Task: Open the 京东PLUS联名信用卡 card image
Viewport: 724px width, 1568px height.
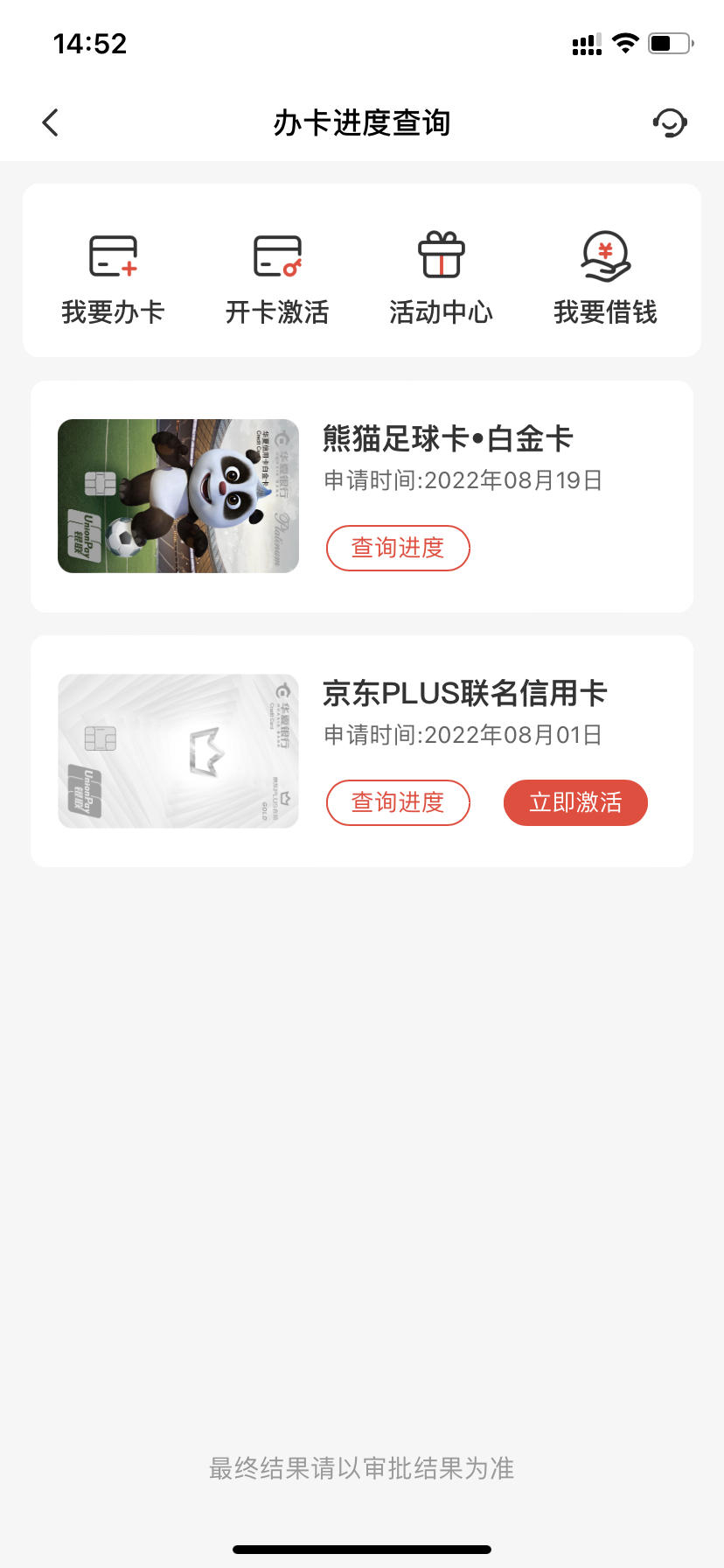Action: click(x=178, y=751)
